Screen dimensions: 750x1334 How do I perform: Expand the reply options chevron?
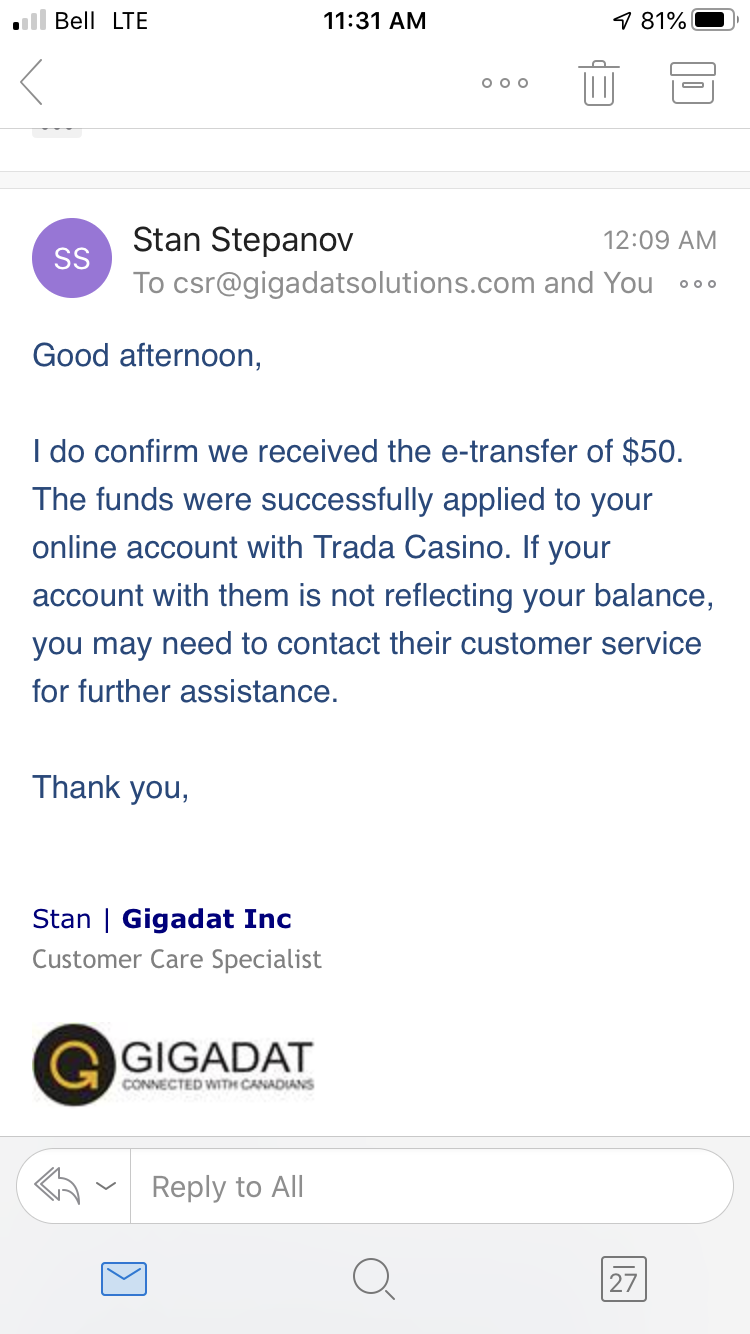pos(106,1187)
